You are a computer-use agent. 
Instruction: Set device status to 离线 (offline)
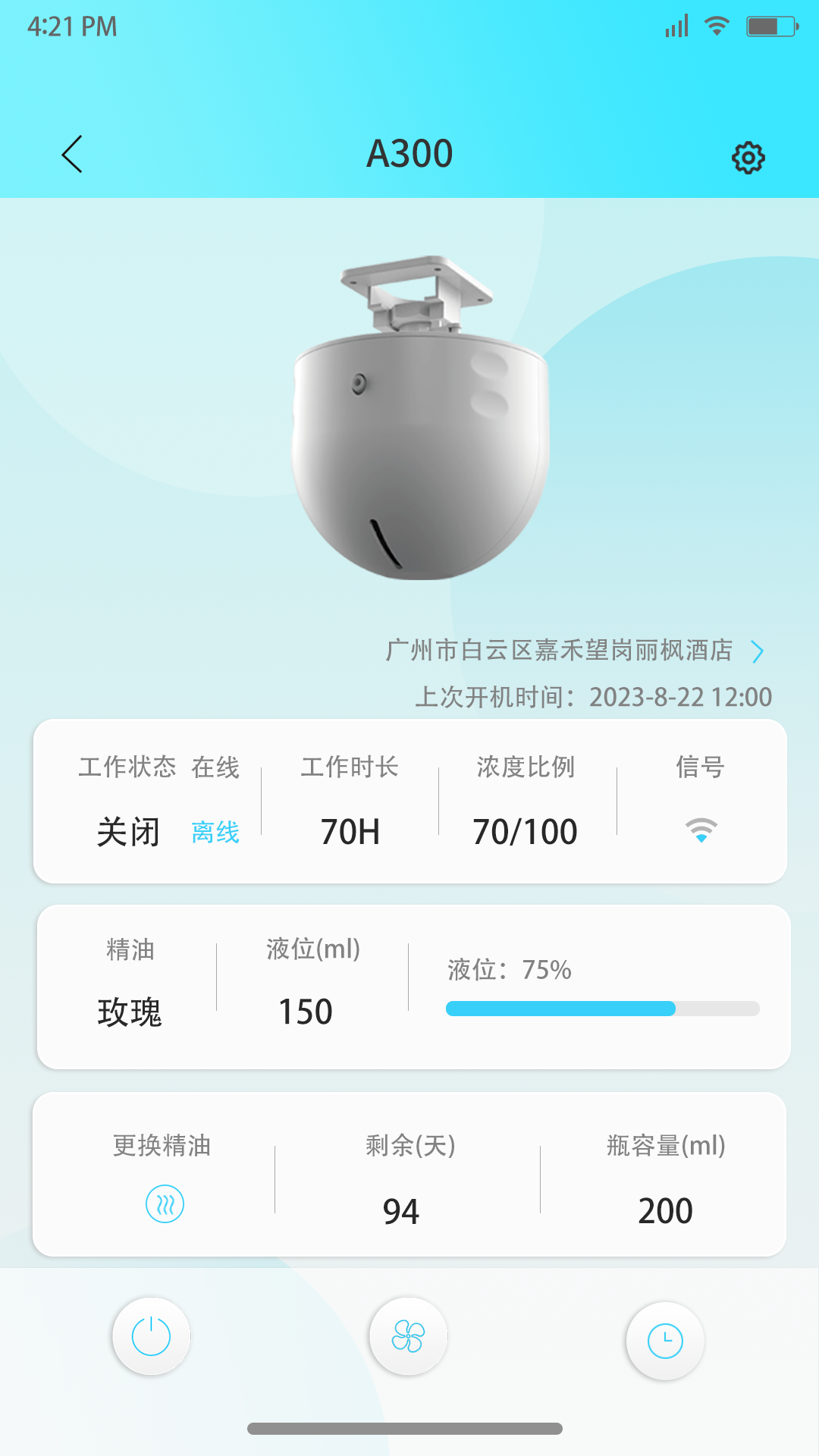point(216,832)
